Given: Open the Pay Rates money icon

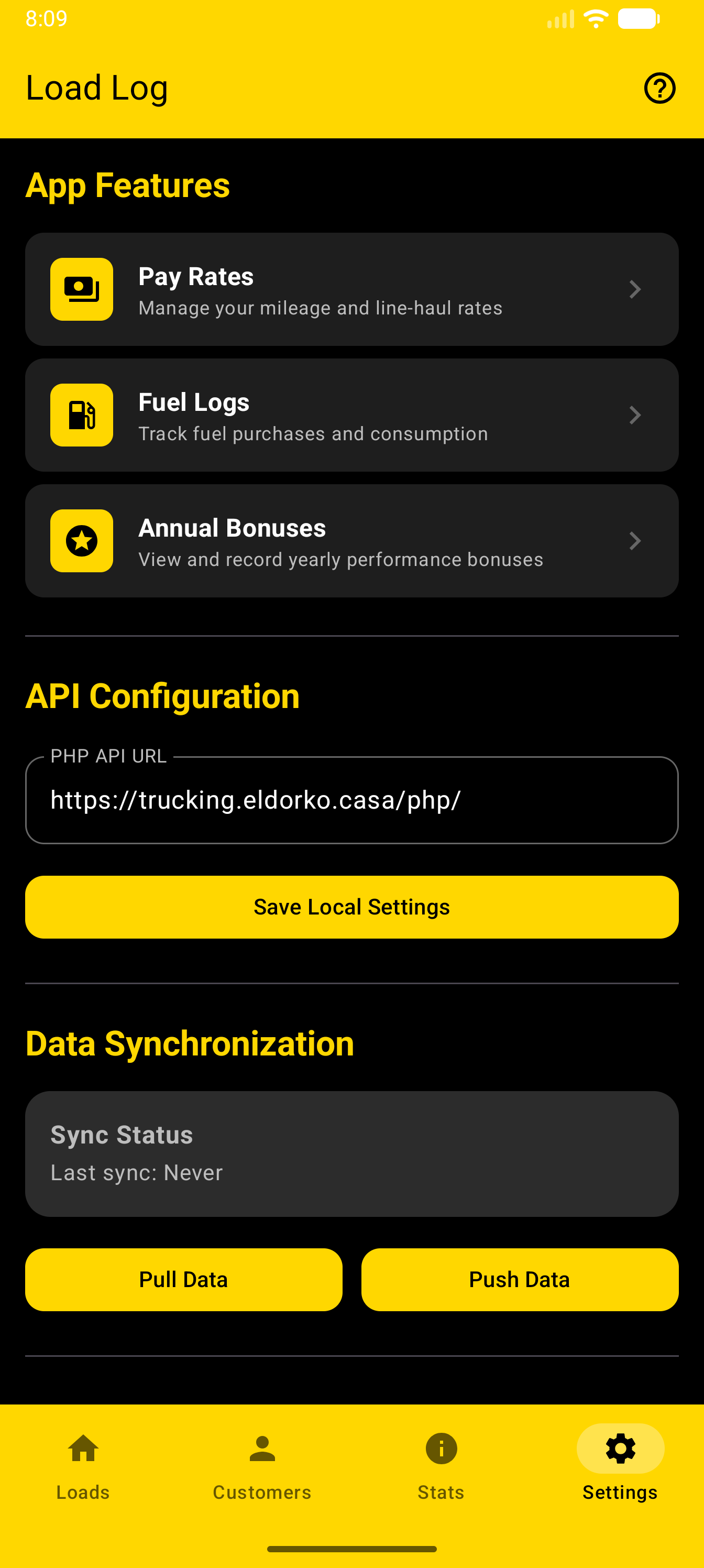Looking at the screenshot, I should (81, 289).
